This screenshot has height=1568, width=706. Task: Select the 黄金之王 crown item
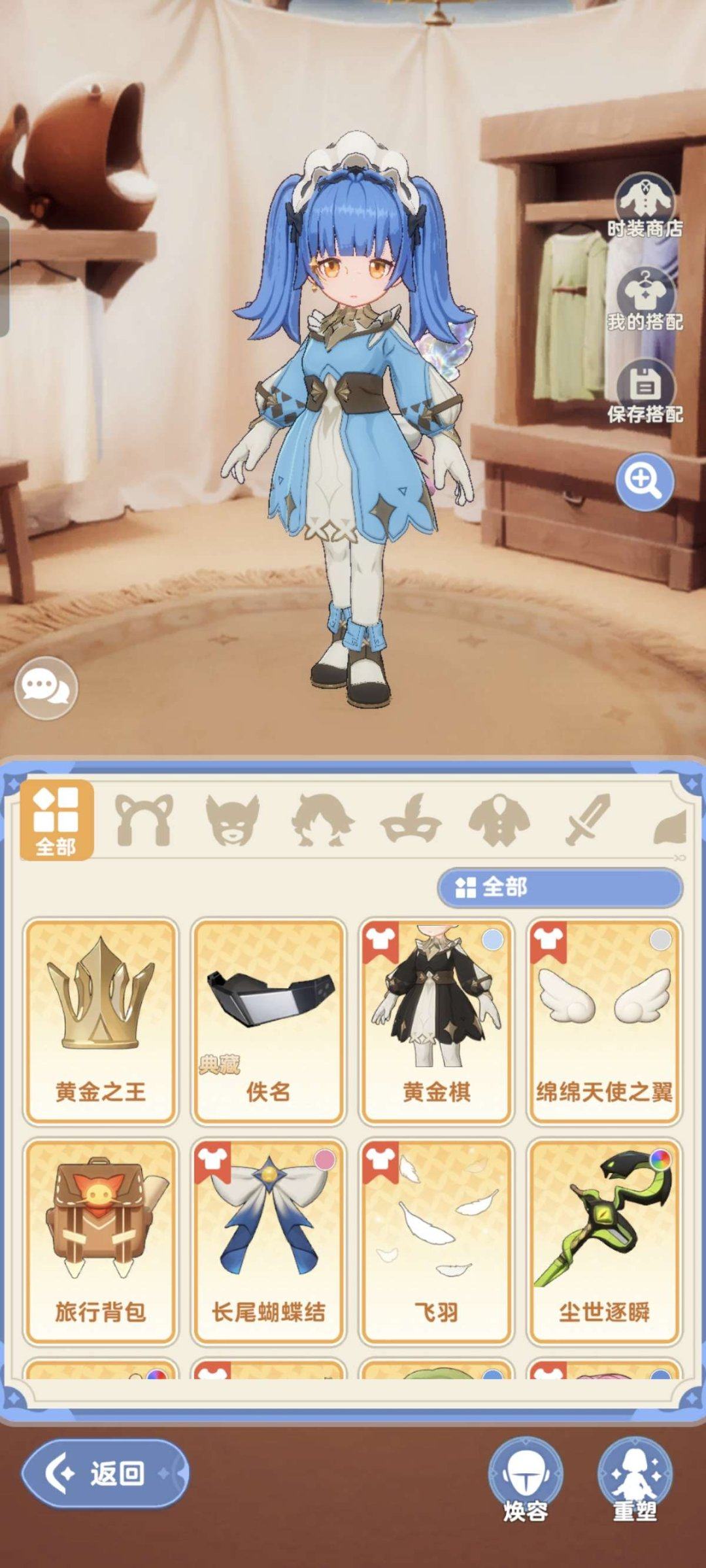click(x=100, y=1021)
